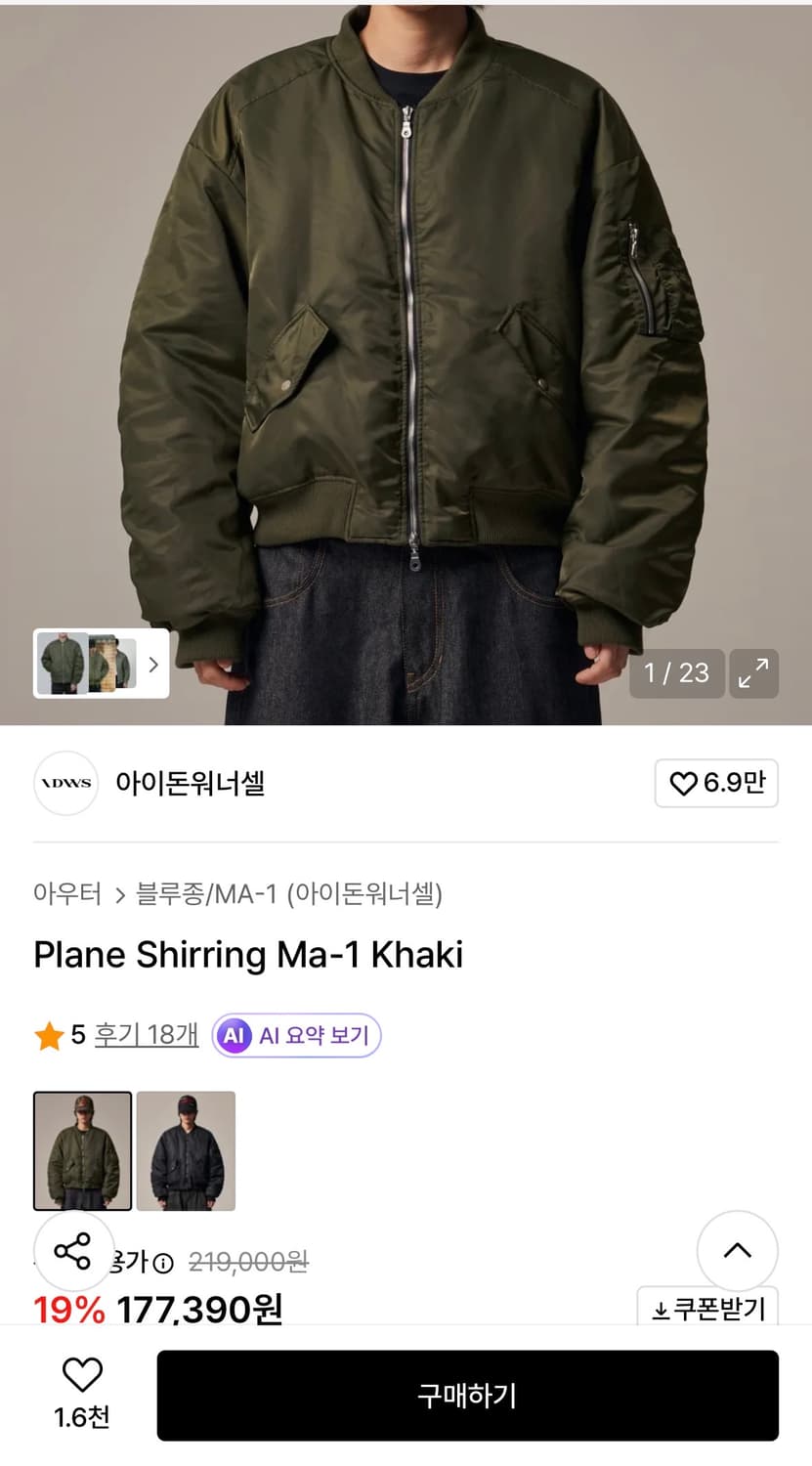Open the 아우터 category breadcrumb
Viewport: 812px width, 1466px height.
(x=65, y=893)
